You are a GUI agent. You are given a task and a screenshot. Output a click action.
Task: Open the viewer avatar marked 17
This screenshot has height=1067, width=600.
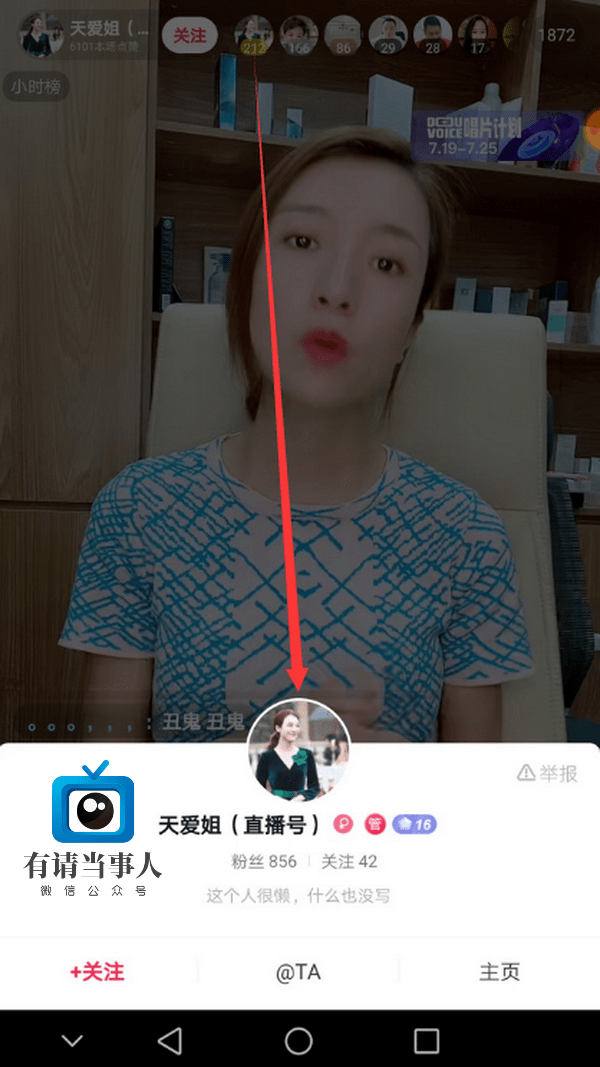(478, 35)
